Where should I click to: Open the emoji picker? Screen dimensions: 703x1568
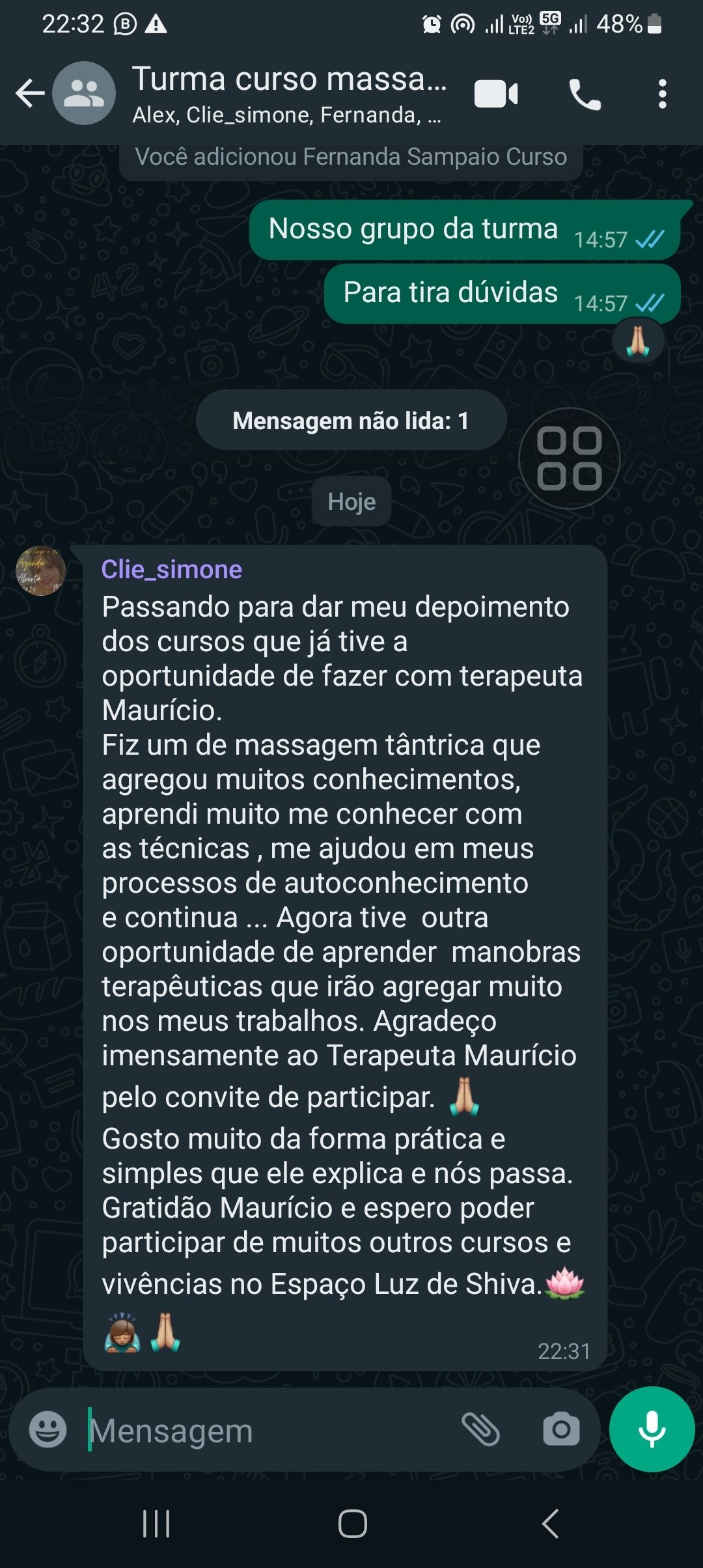point(48,1430)
